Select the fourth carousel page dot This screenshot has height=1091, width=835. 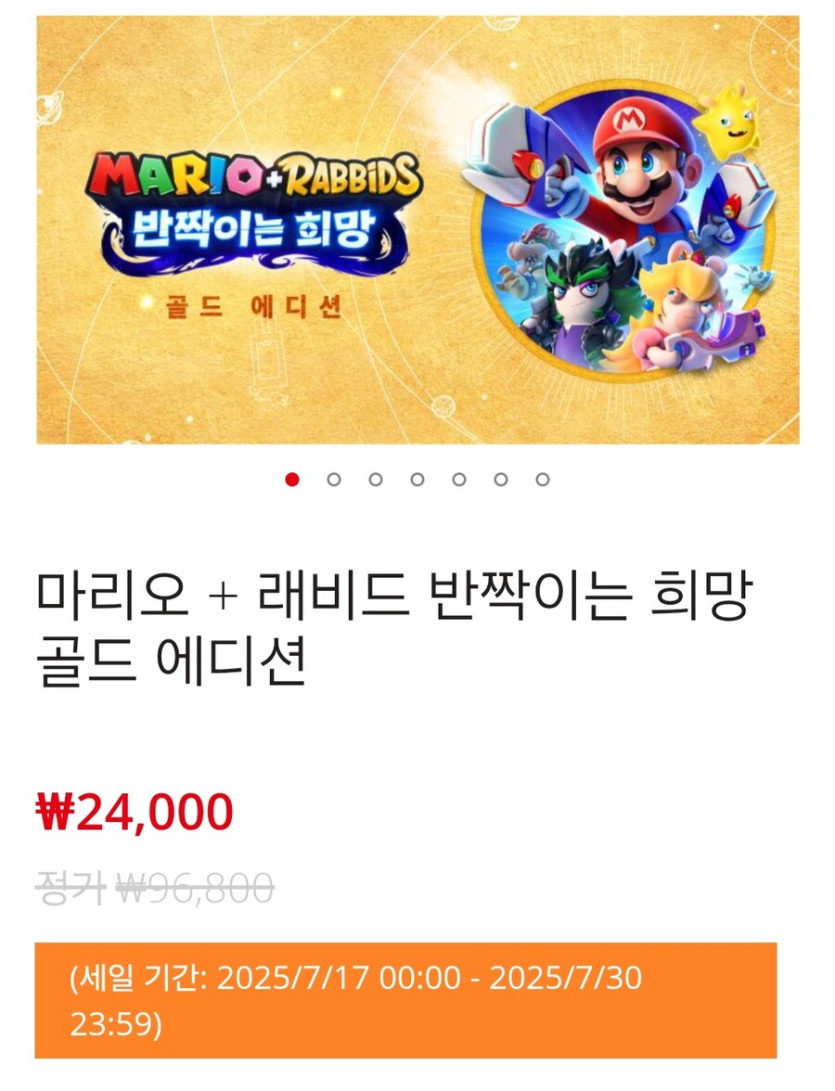pos(418,479)
